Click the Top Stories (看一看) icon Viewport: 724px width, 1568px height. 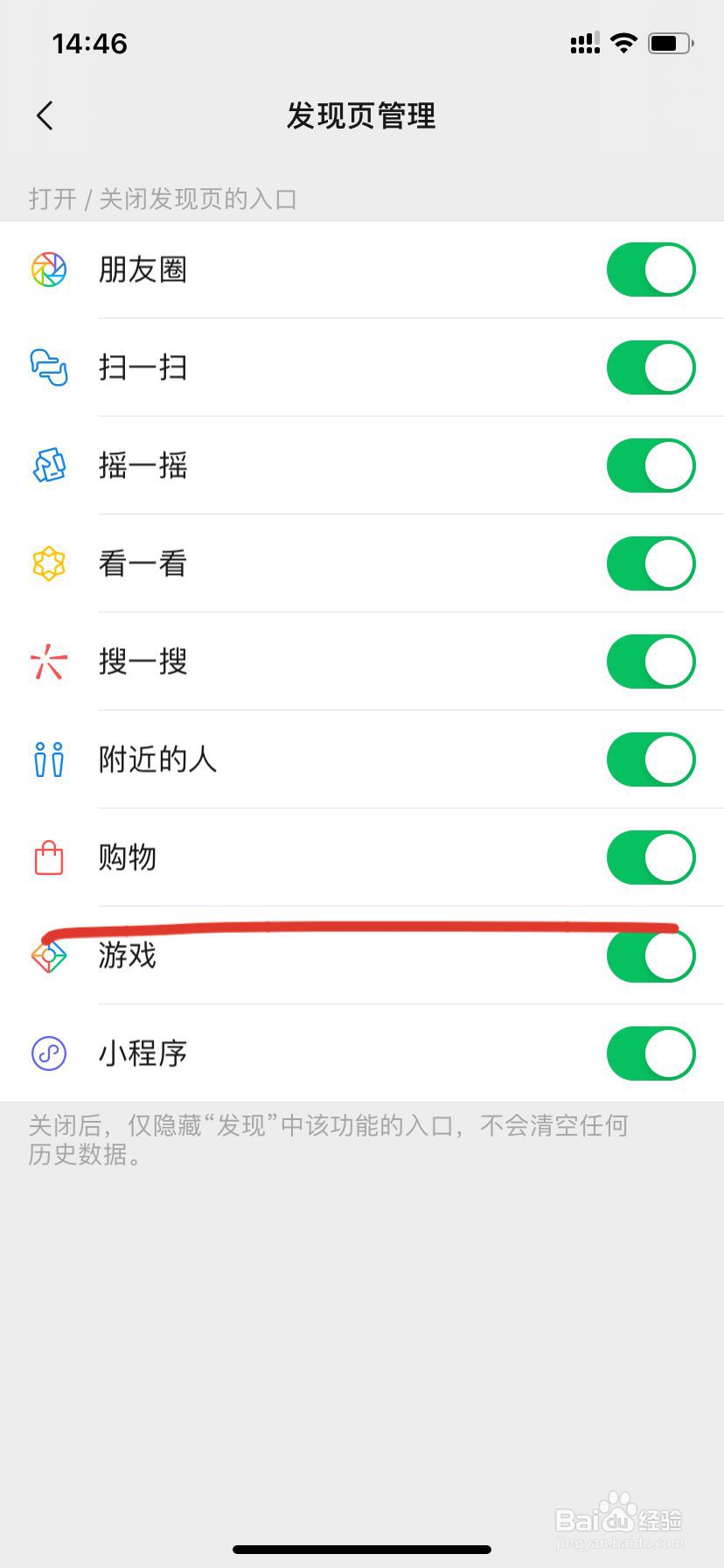point(48,563)
